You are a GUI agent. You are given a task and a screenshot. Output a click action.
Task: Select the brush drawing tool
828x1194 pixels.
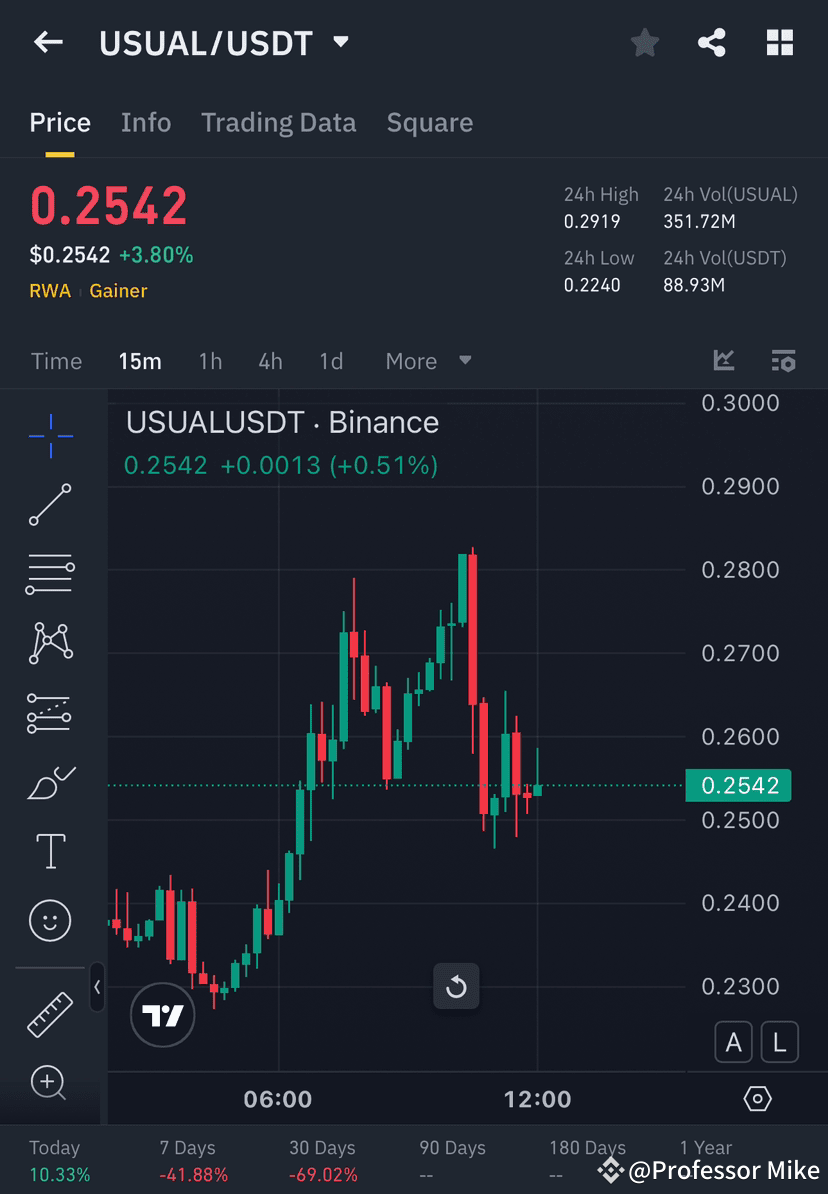(50, 781)
